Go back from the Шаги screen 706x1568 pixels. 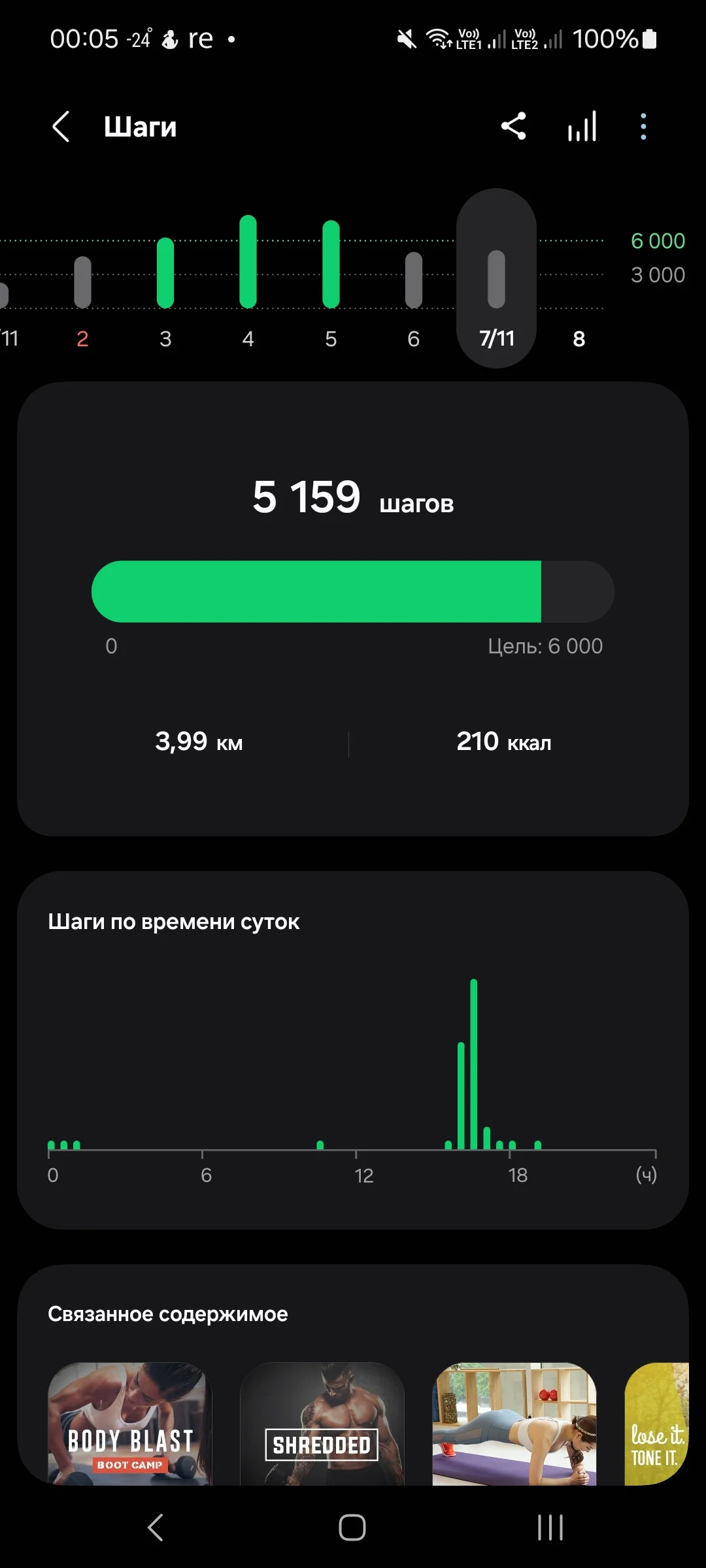tap(61, 127)
